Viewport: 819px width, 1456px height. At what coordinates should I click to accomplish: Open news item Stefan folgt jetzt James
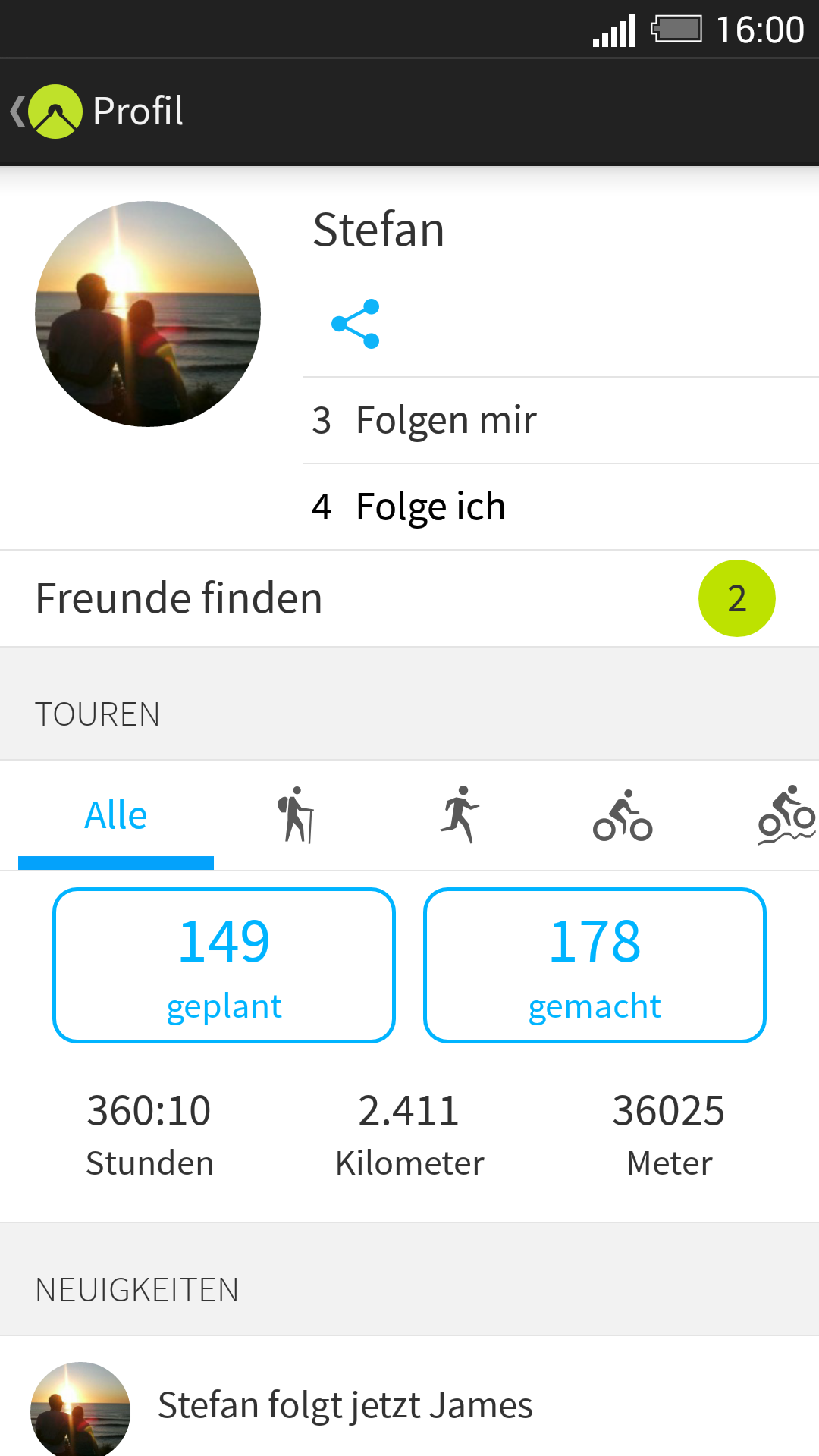tap(409, 1405)
